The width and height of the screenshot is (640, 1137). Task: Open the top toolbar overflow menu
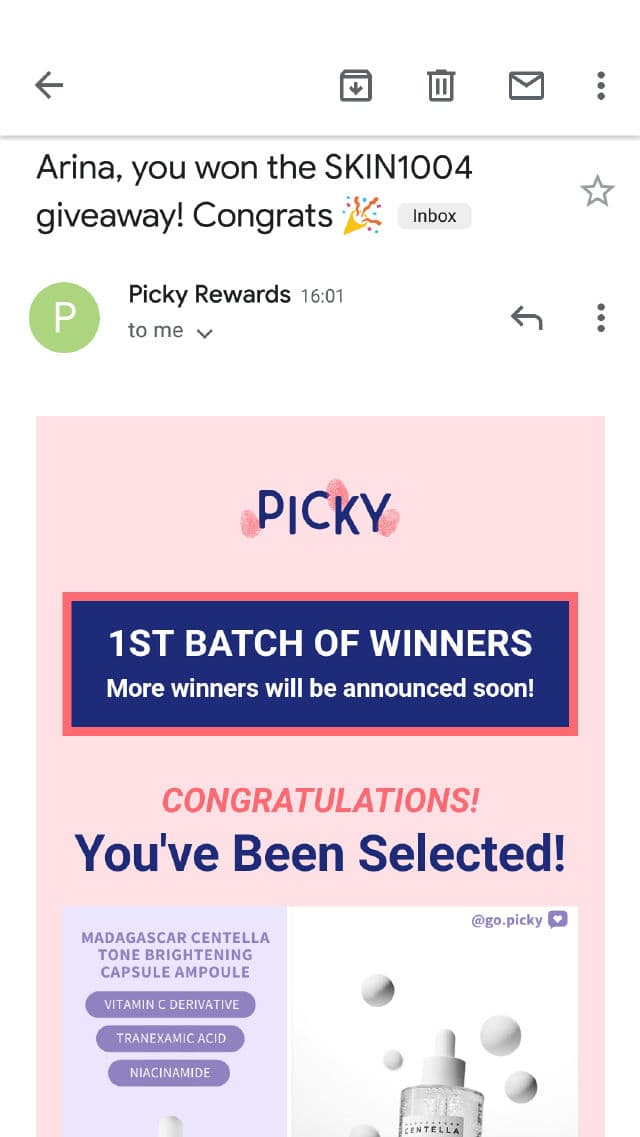(600, 86)
